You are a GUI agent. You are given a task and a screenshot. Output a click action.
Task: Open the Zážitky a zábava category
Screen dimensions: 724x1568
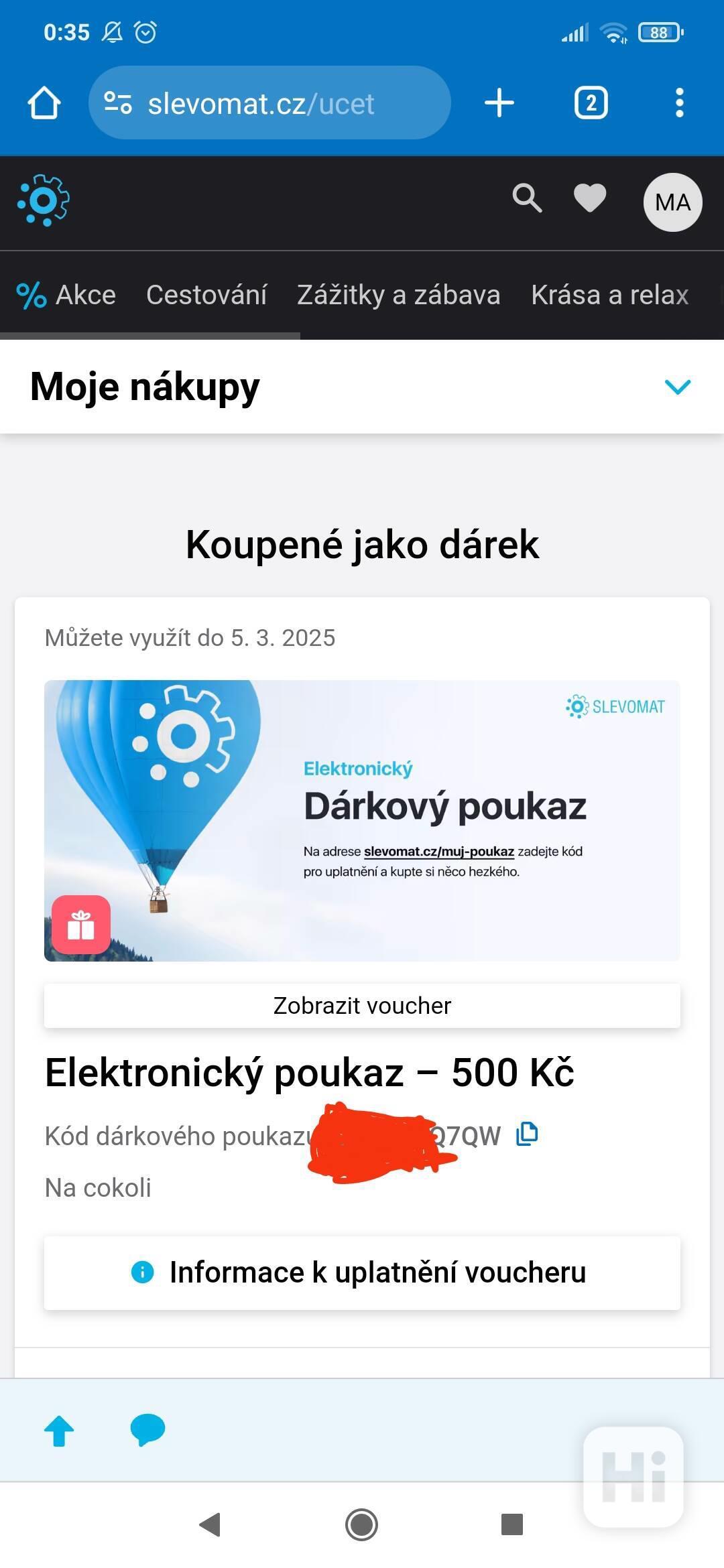coord(398,295)
